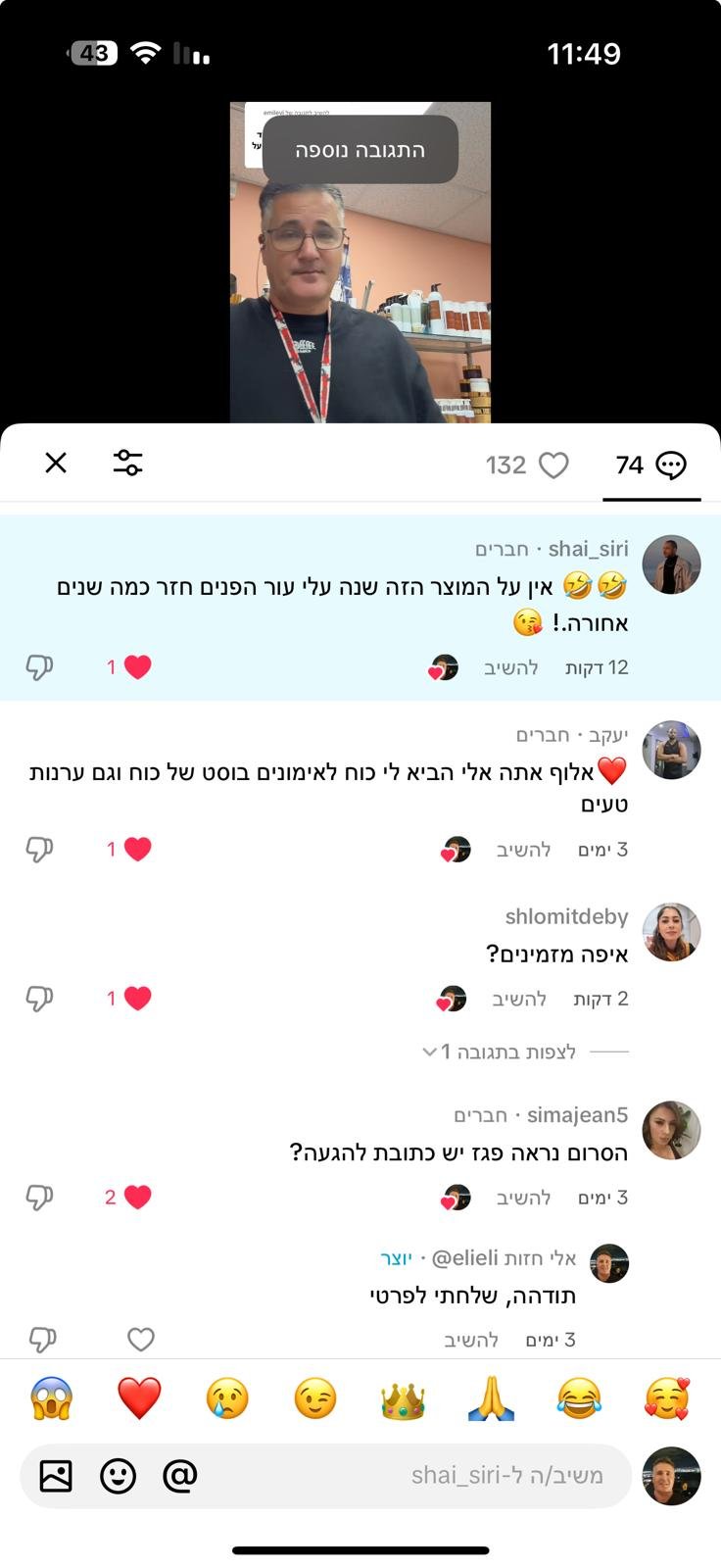Image resolution: width=721 pixels, height=1568 pixels.
Task: Like the creator's reply 'תודהה, שלחתי לפרטי'
Action: (141, 1339)
